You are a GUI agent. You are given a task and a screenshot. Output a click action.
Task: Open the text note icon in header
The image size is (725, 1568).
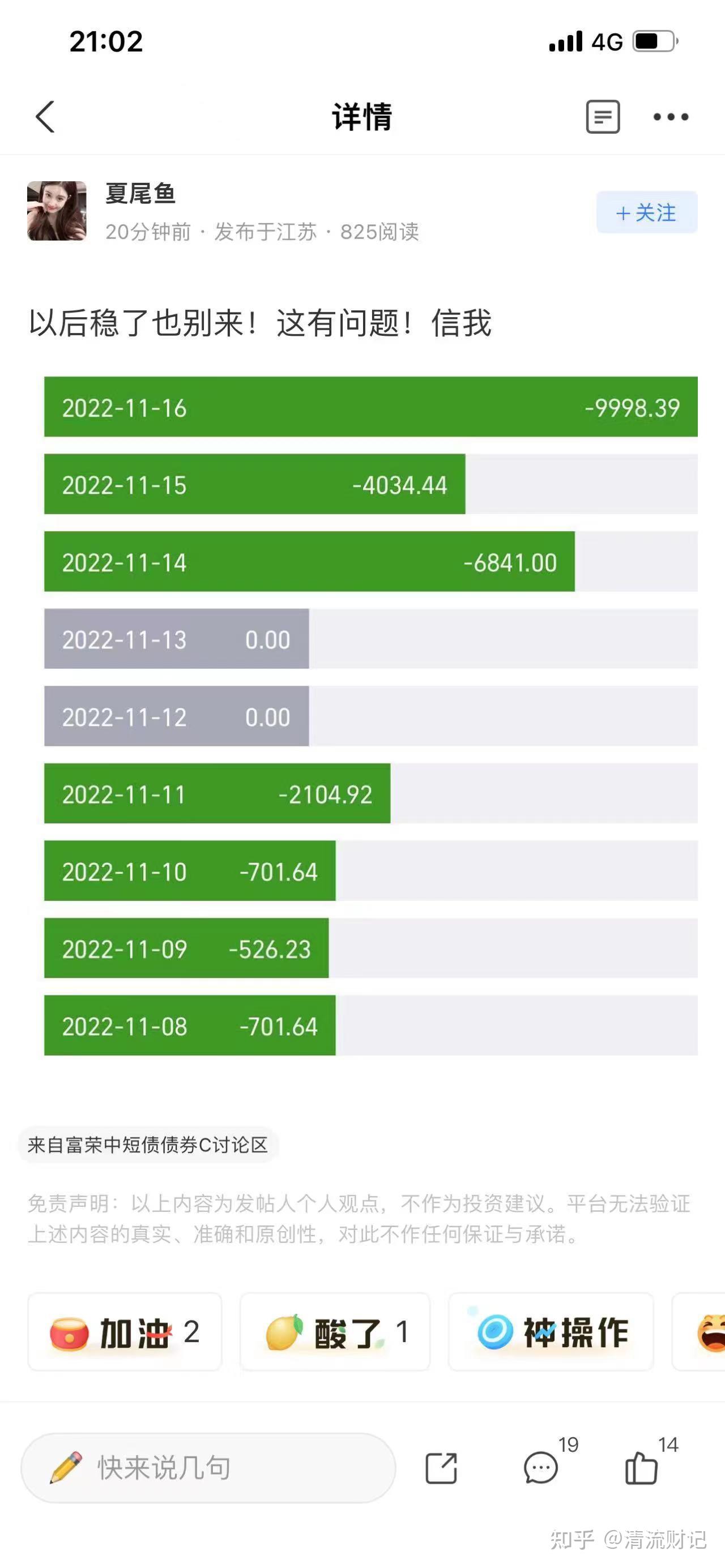tap(603, 116)
